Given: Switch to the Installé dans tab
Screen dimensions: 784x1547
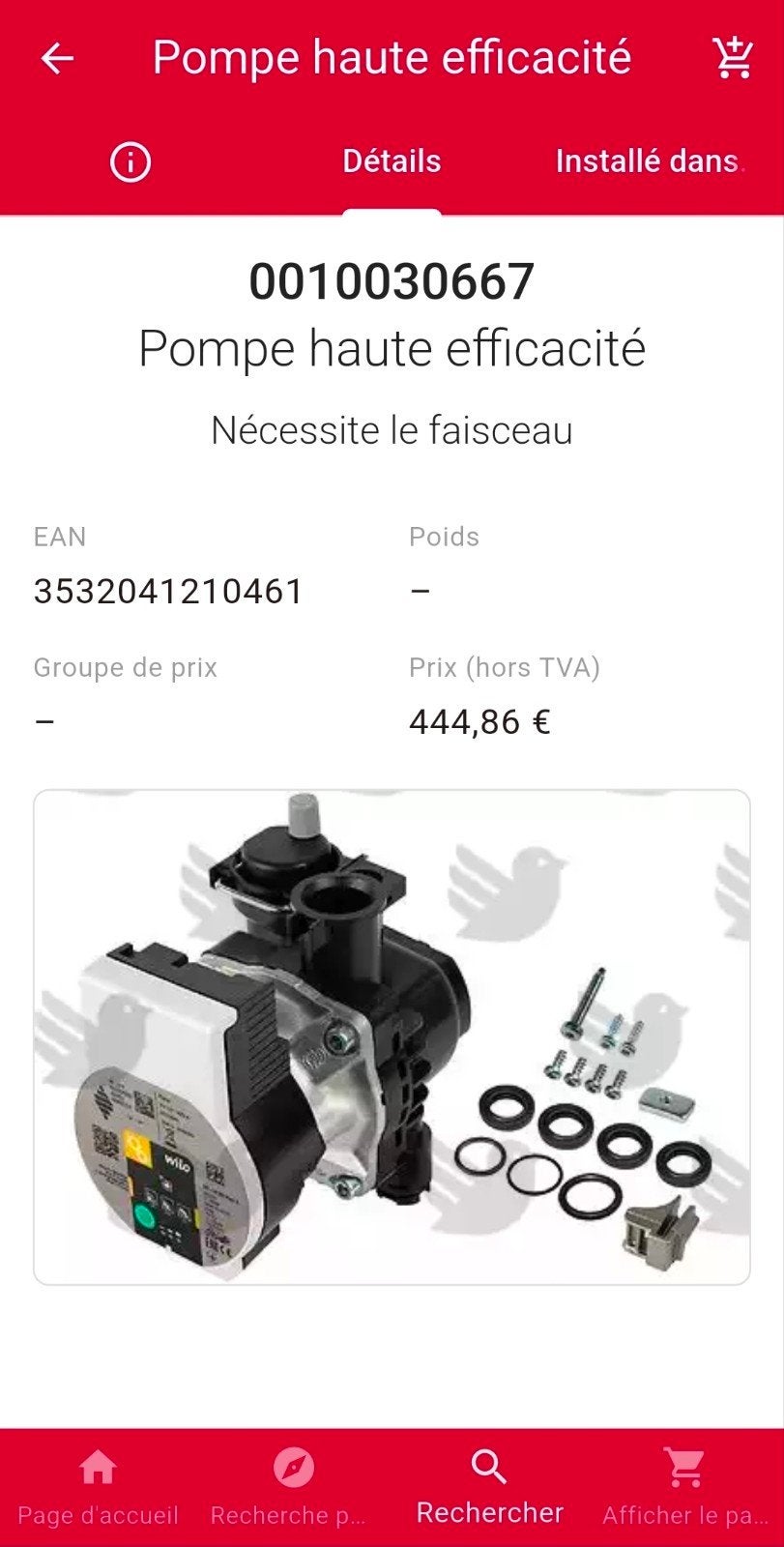Looking at the screenshot, I should pos(649,161).
